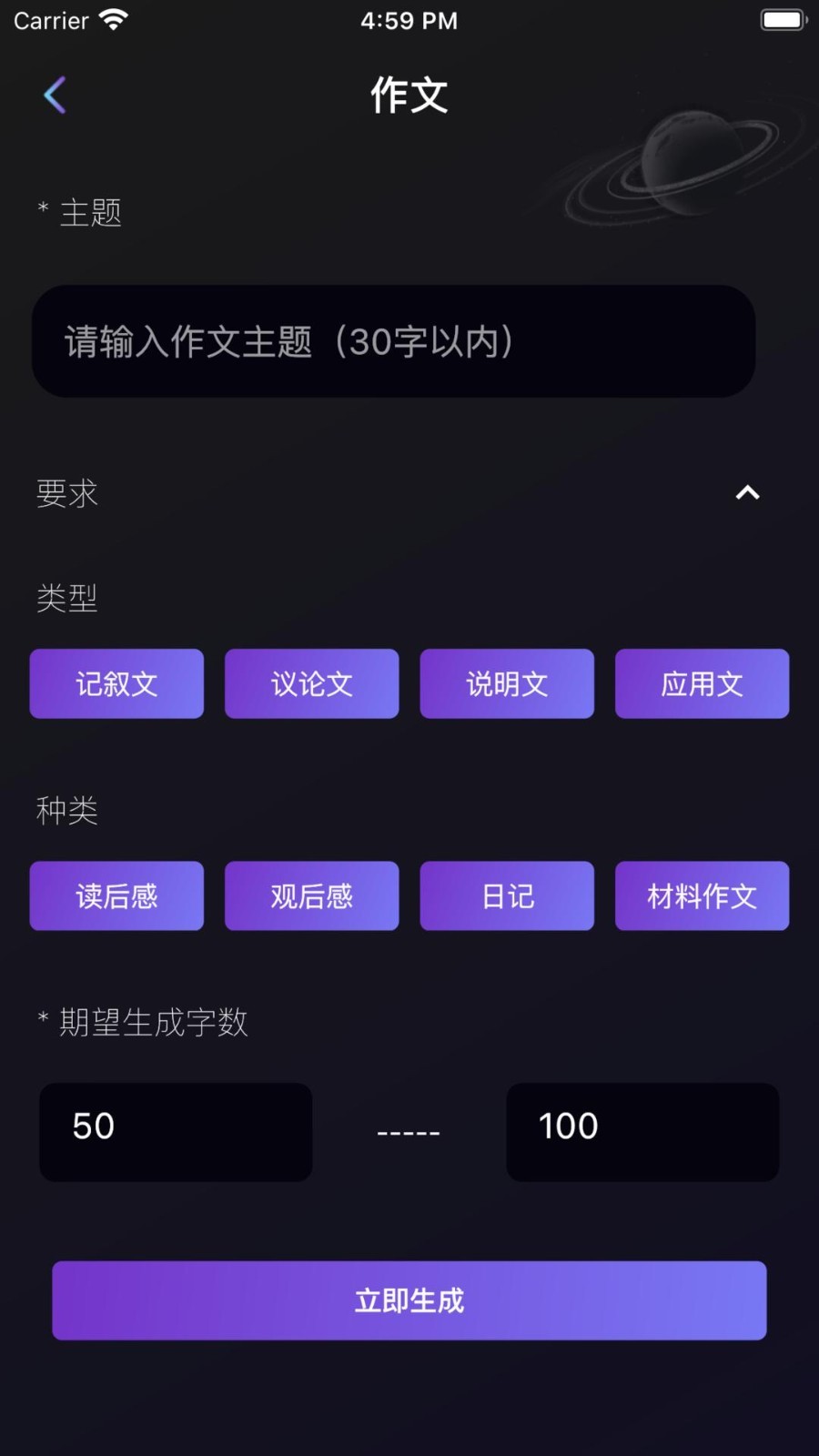The height and width of the screenshot is (1456, 819).
Task: Click the 立即生成 generate button
Action: pyautogui.click(x=409, y=1300)
